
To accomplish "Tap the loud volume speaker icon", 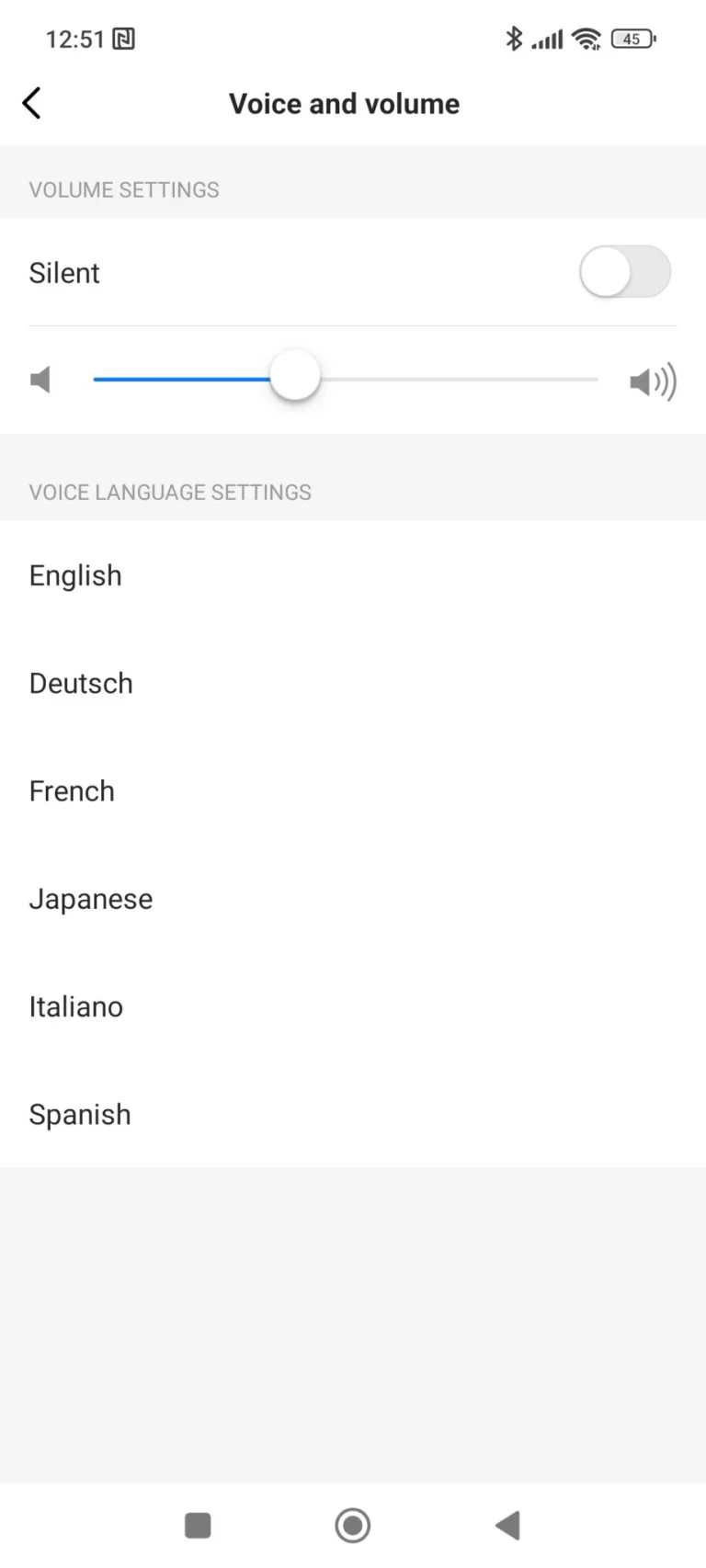I will [653, 381].
